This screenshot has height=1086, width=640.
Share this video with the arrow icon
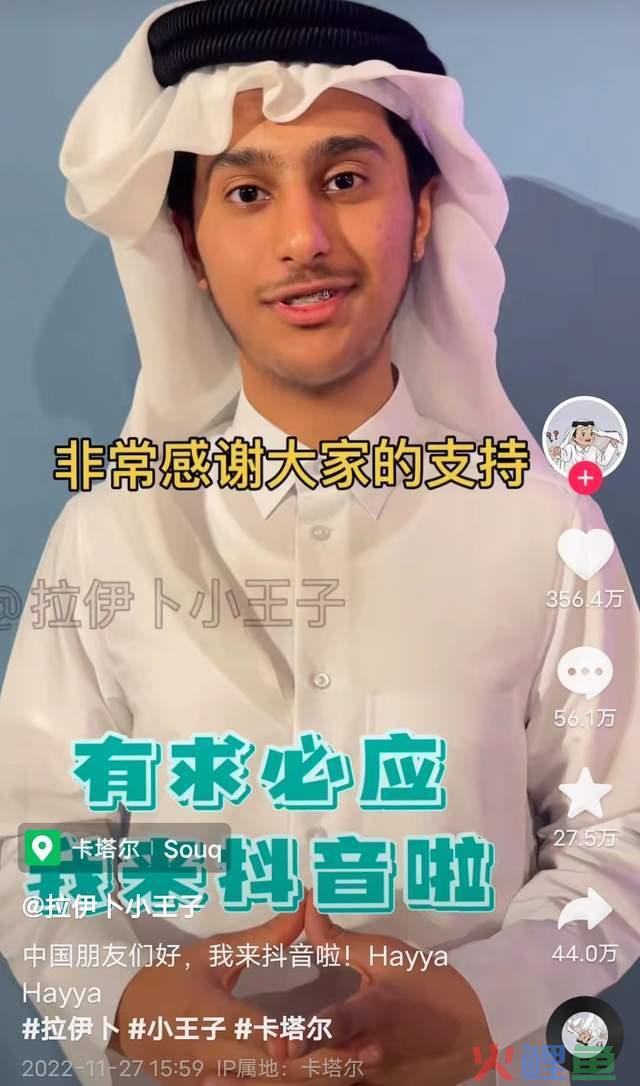pos(584,908)
